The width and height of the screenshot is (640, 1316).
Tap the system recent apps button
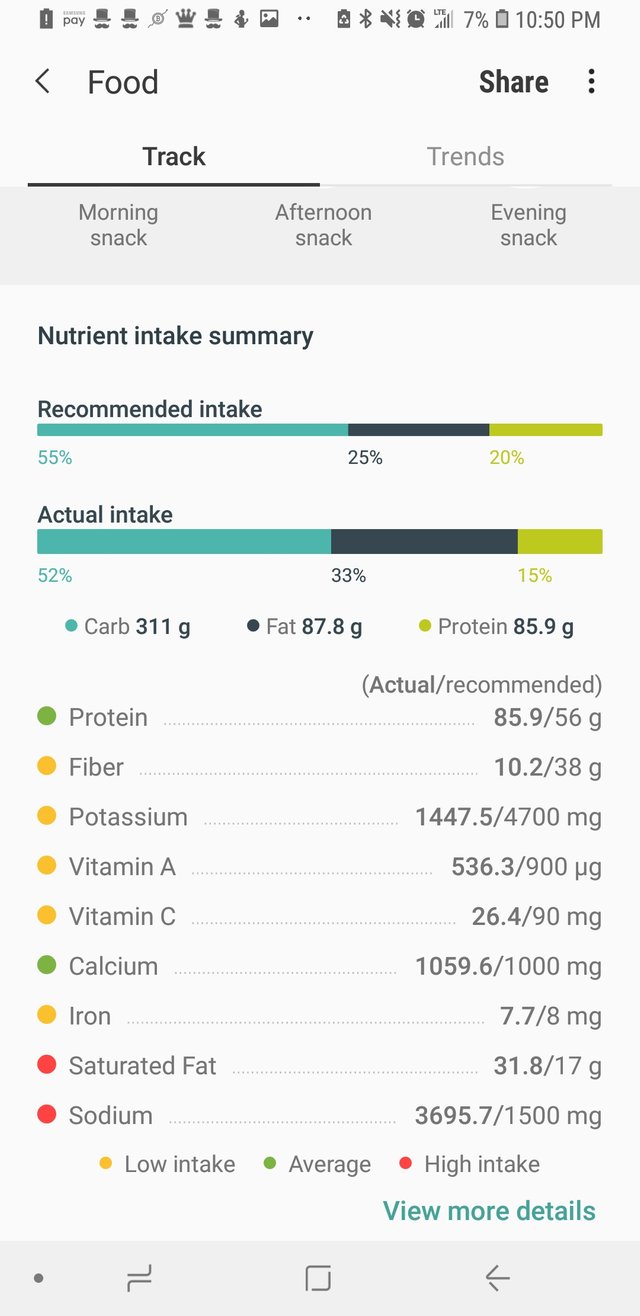tap(139, 1277)
